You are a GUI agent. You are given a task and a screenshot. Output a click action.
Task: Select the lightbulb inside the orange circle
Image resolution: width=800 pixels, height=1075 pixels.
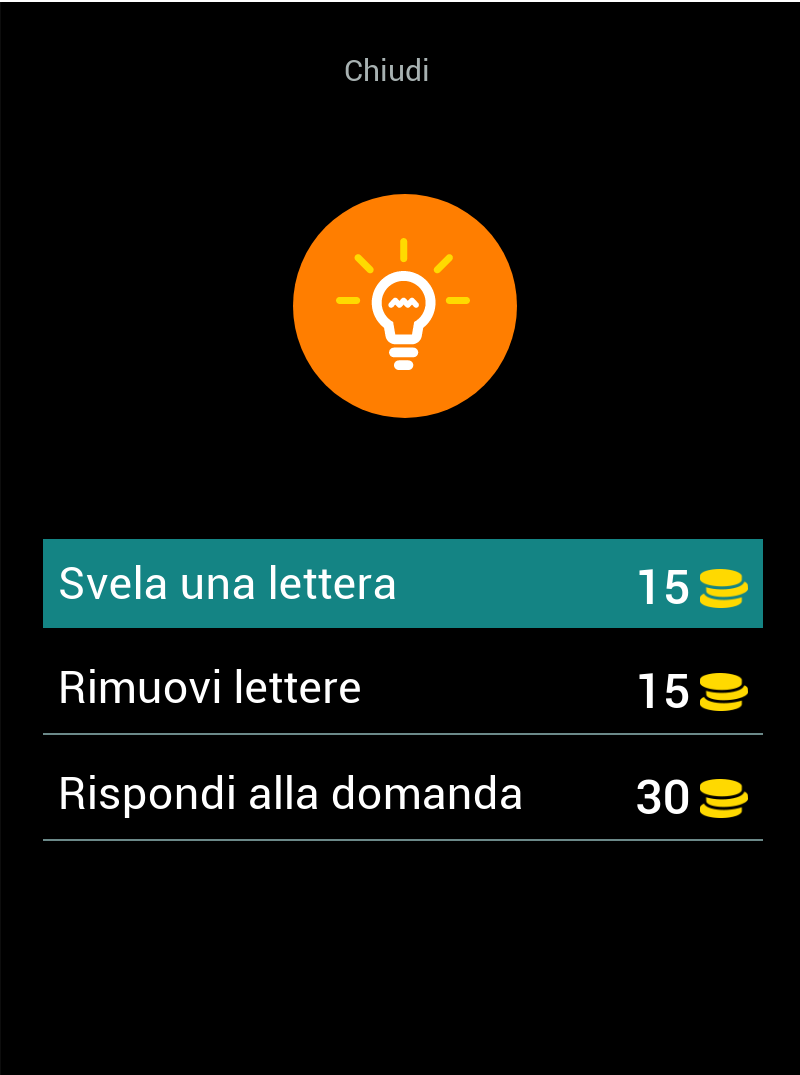403,305
